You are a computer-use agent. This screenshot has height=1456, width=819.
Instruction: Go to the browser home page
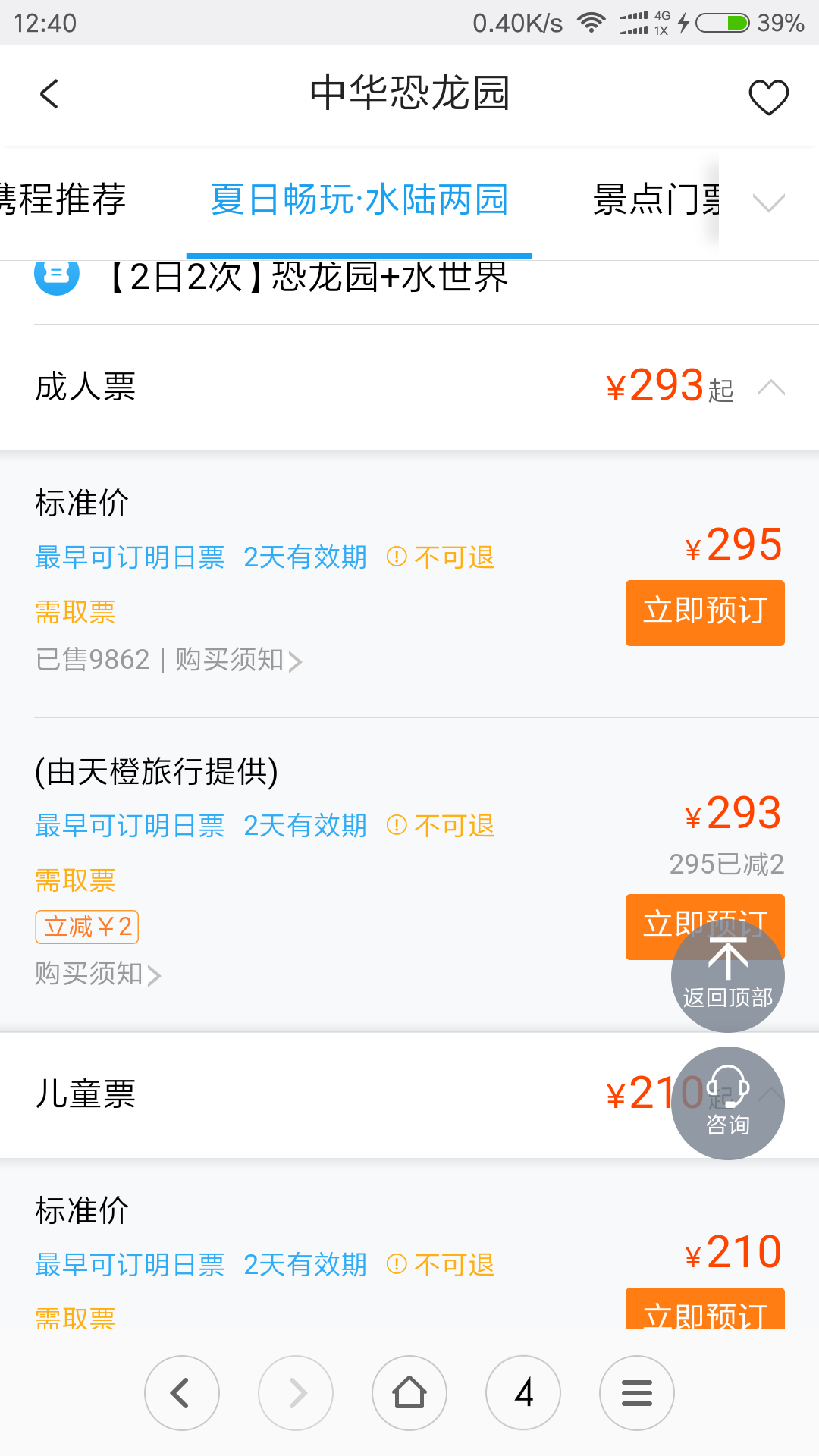409,1393
